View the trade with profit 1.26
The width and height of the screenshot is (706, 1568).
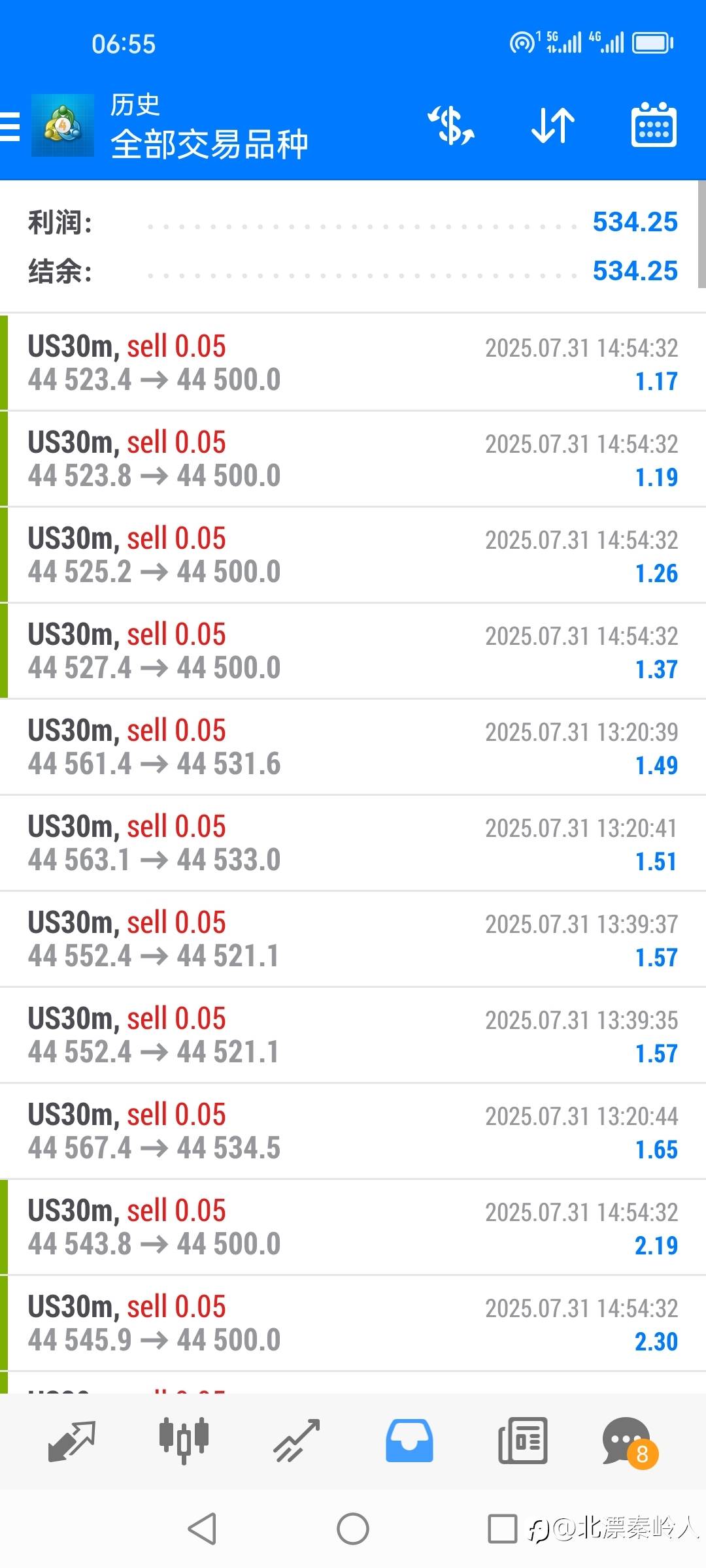tap(353, 555)
